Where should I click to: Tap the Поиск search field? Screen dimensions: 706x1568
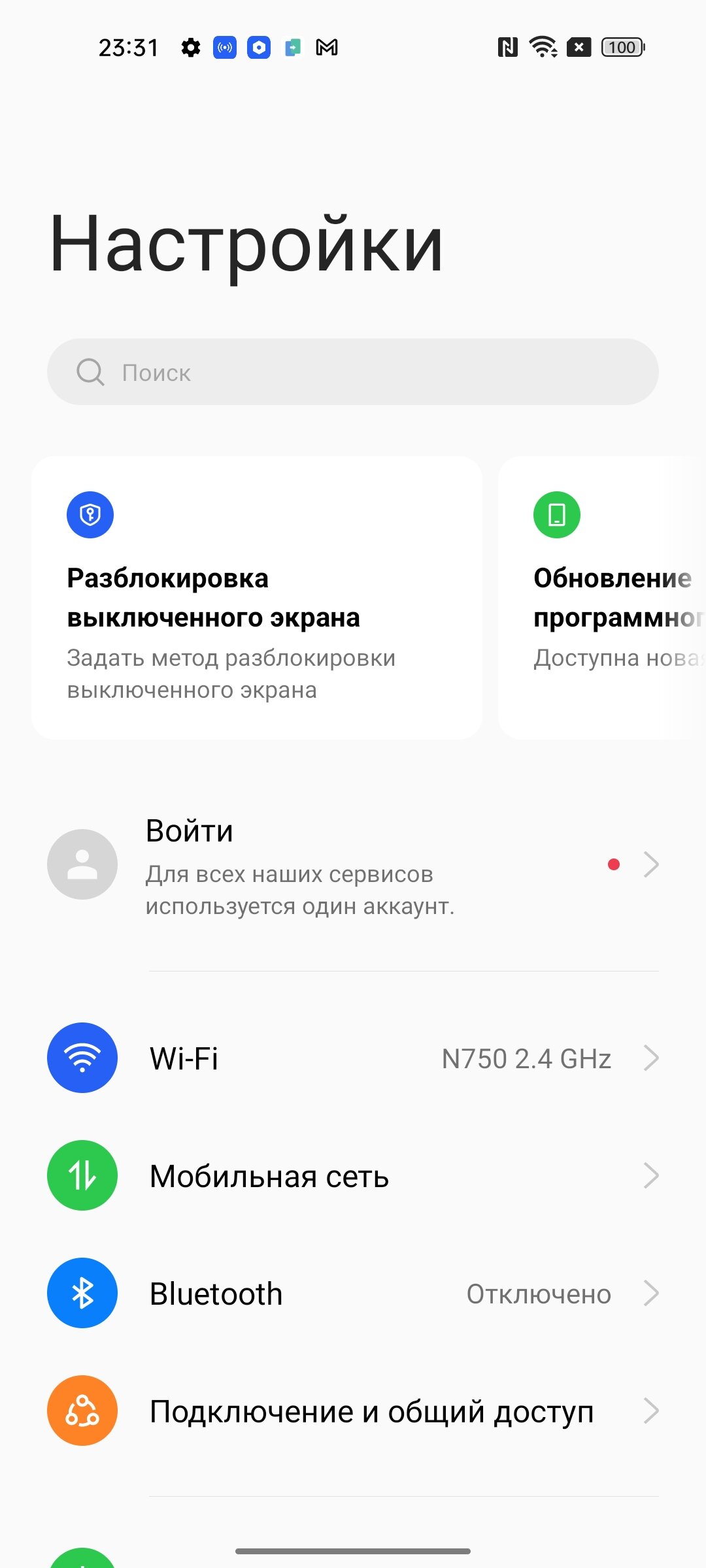(353, 372)
